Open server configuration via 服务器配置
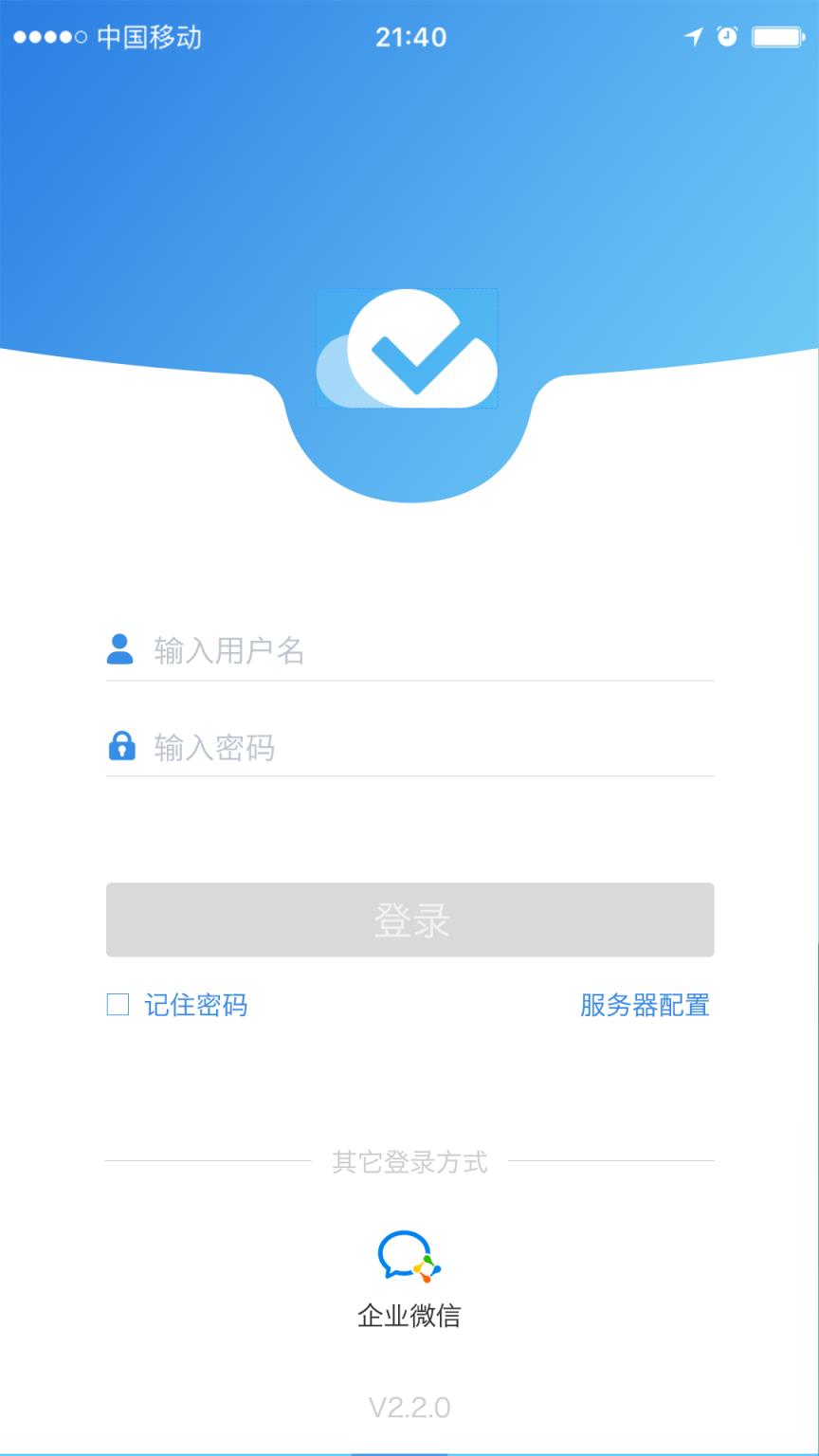819x1456 pixels. point(646,1005)
